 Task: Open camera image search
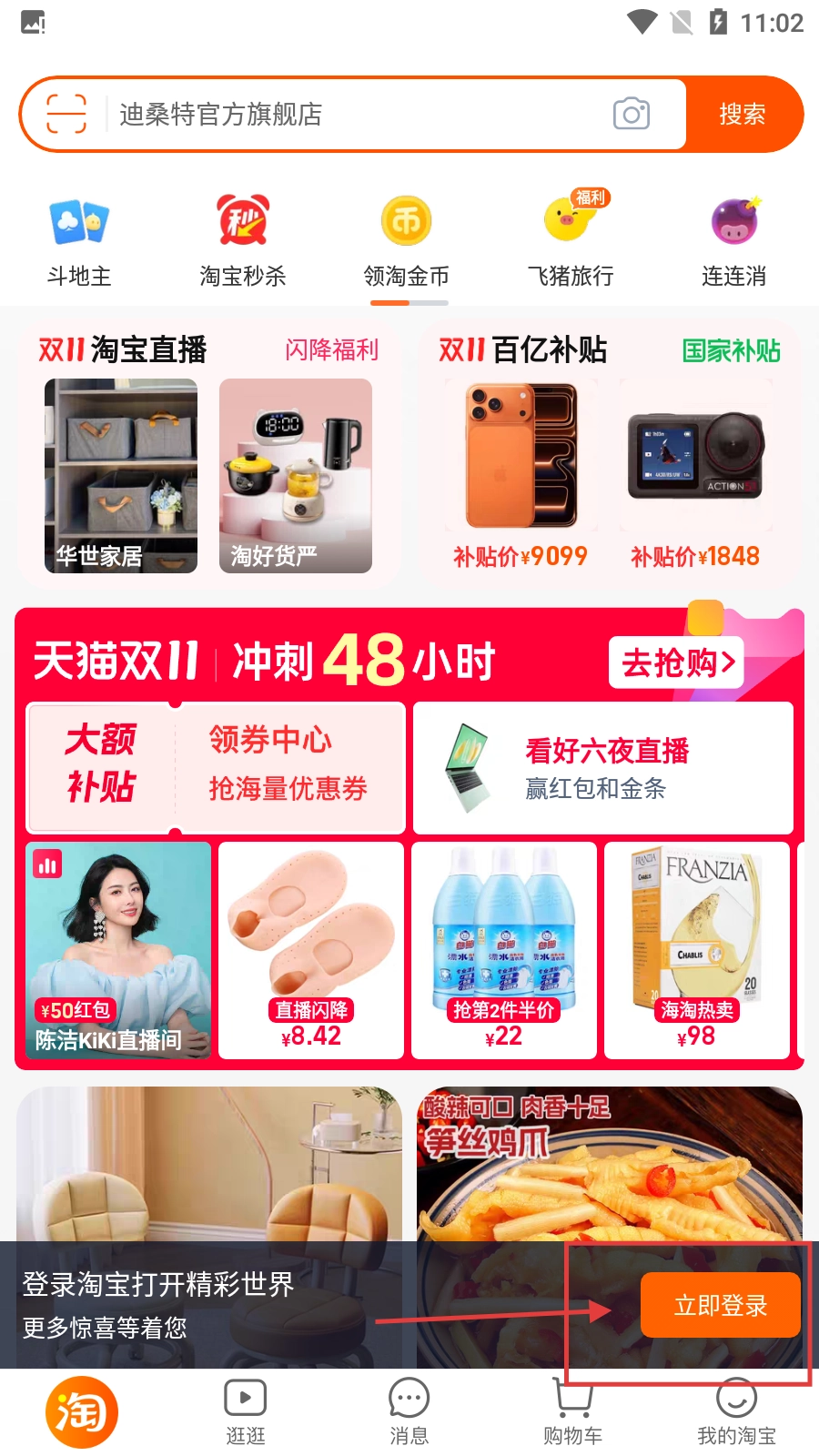pyautogui.click(x=631, y=114)
